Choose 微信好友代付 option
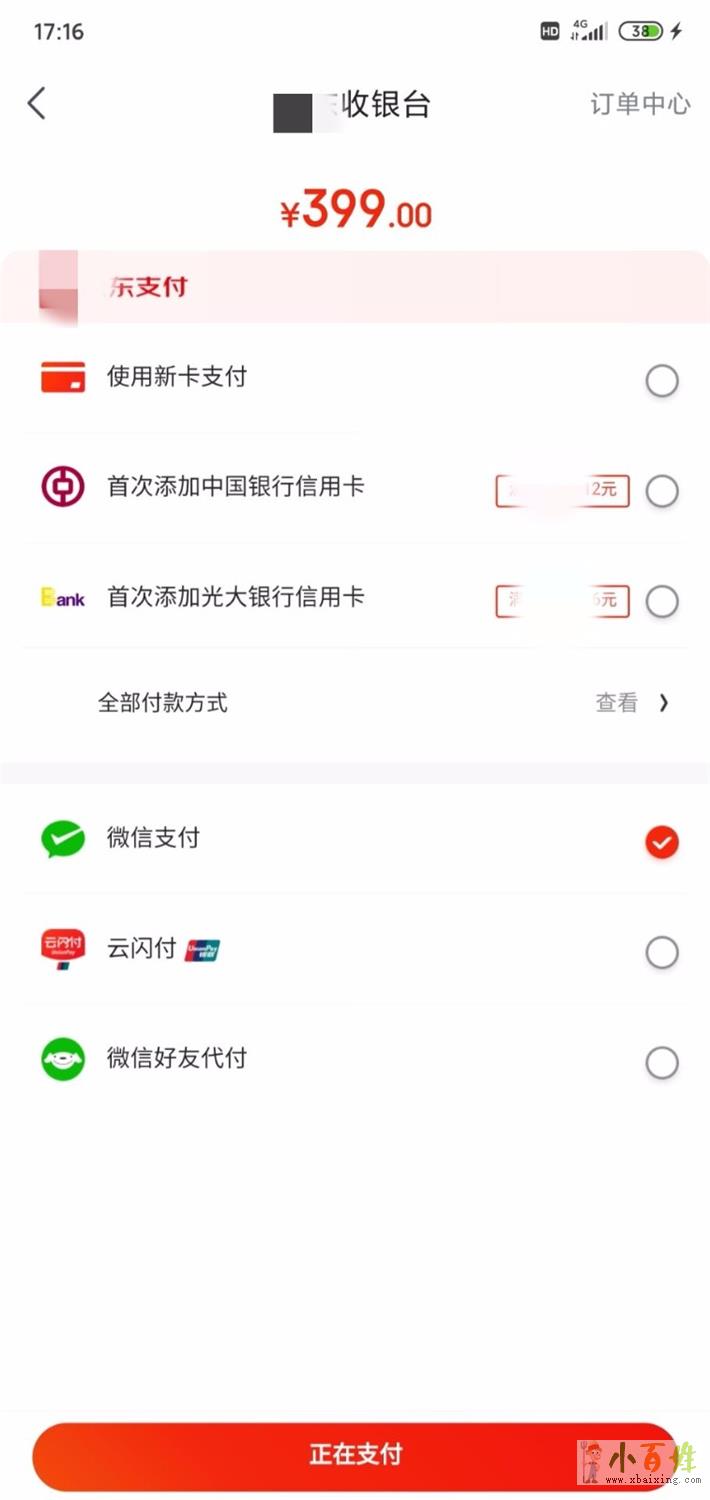 click(661, 1062)
